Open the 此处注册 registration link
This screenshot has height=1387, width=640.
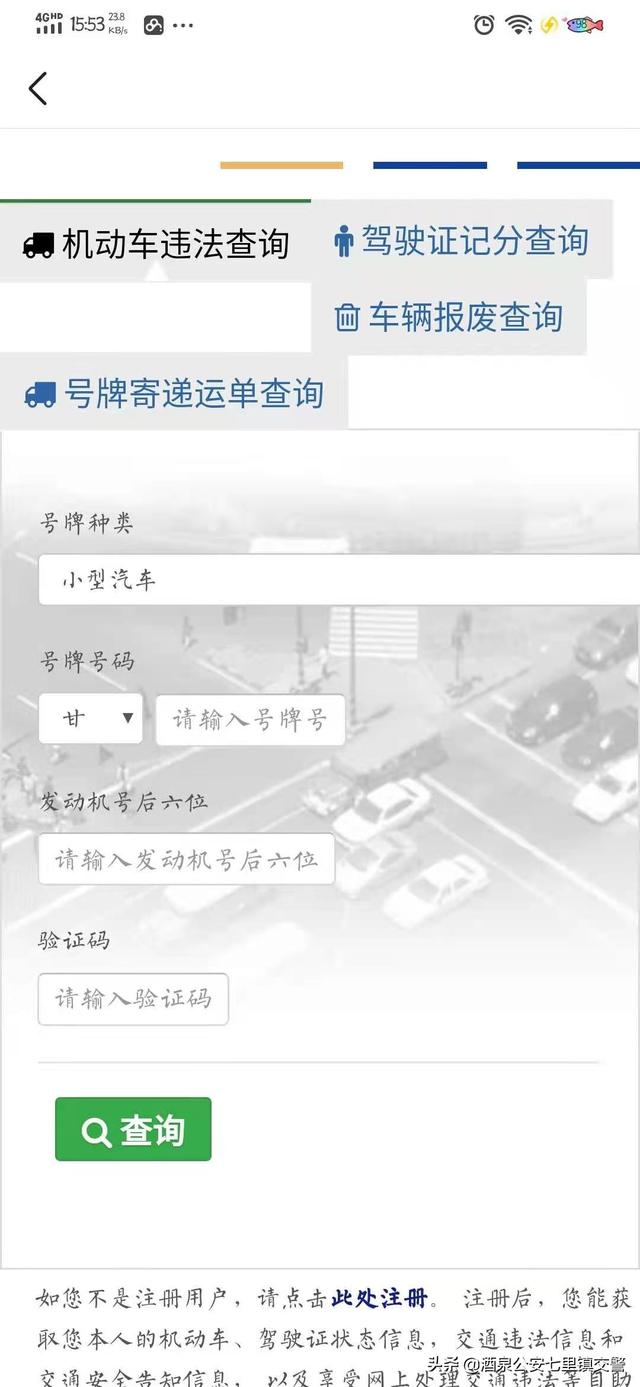click(x=380, y=1299)
